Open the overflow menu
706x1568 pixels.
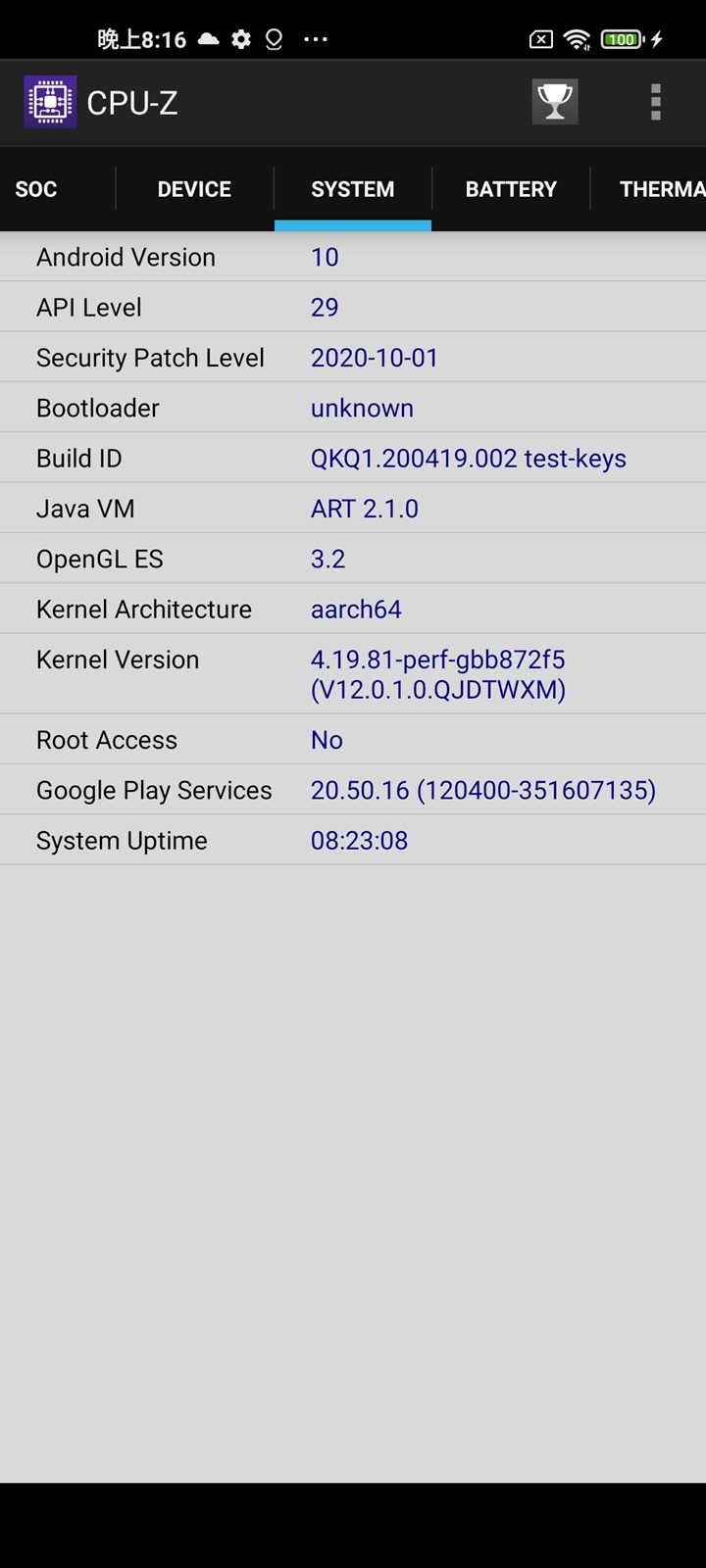[x=655, y=102]
